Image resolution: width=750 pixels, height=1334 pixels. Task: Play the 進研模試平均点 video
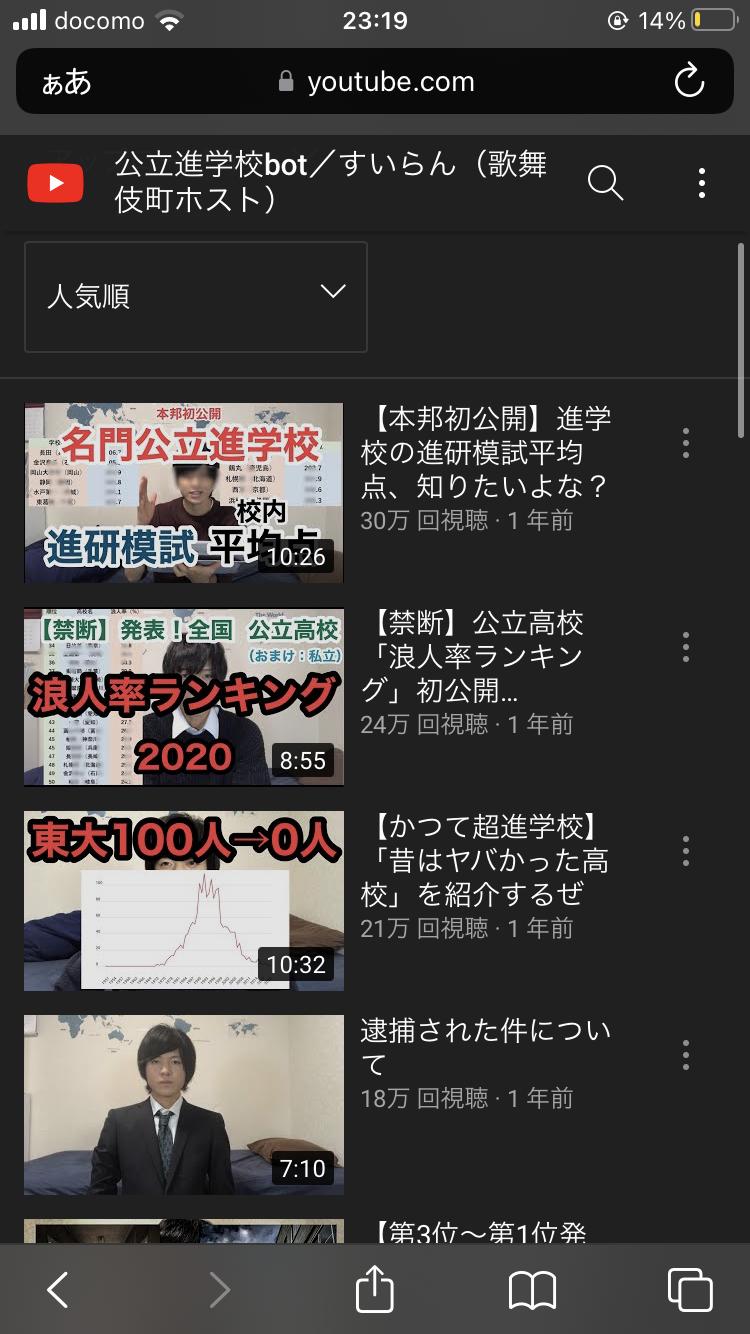(x=184, y=492)
